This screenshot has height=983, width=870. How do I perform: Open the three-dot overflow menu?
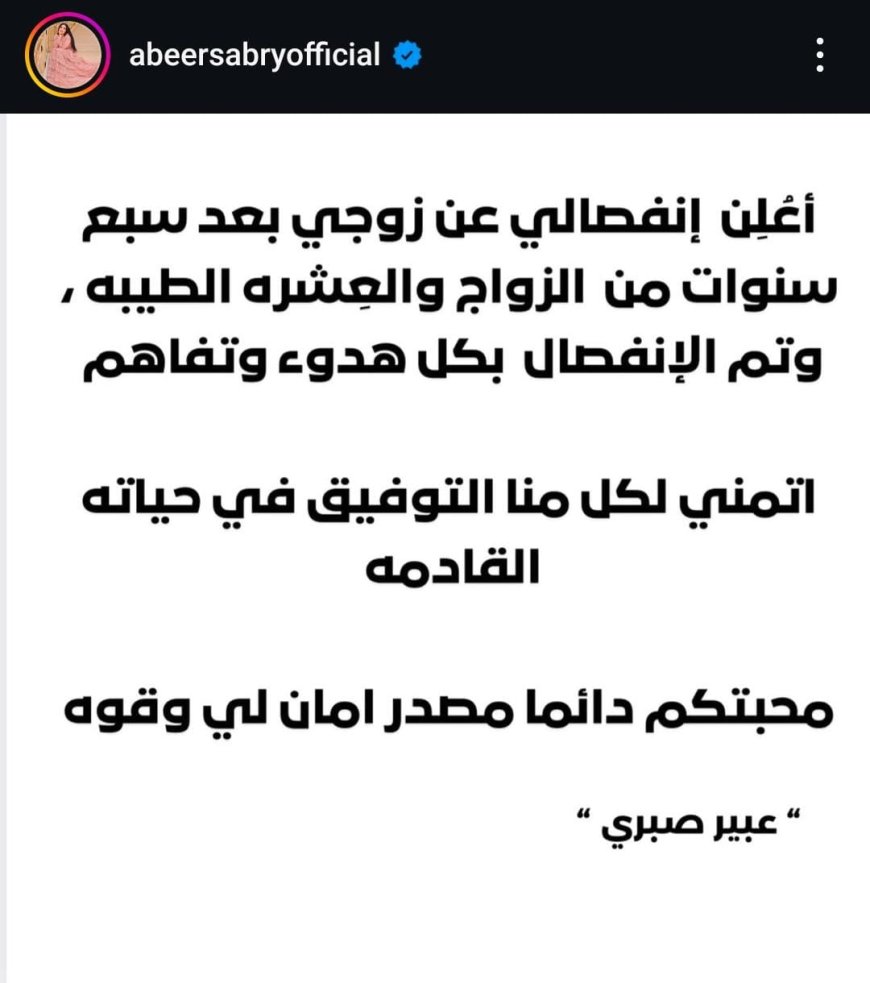[819, 55]
